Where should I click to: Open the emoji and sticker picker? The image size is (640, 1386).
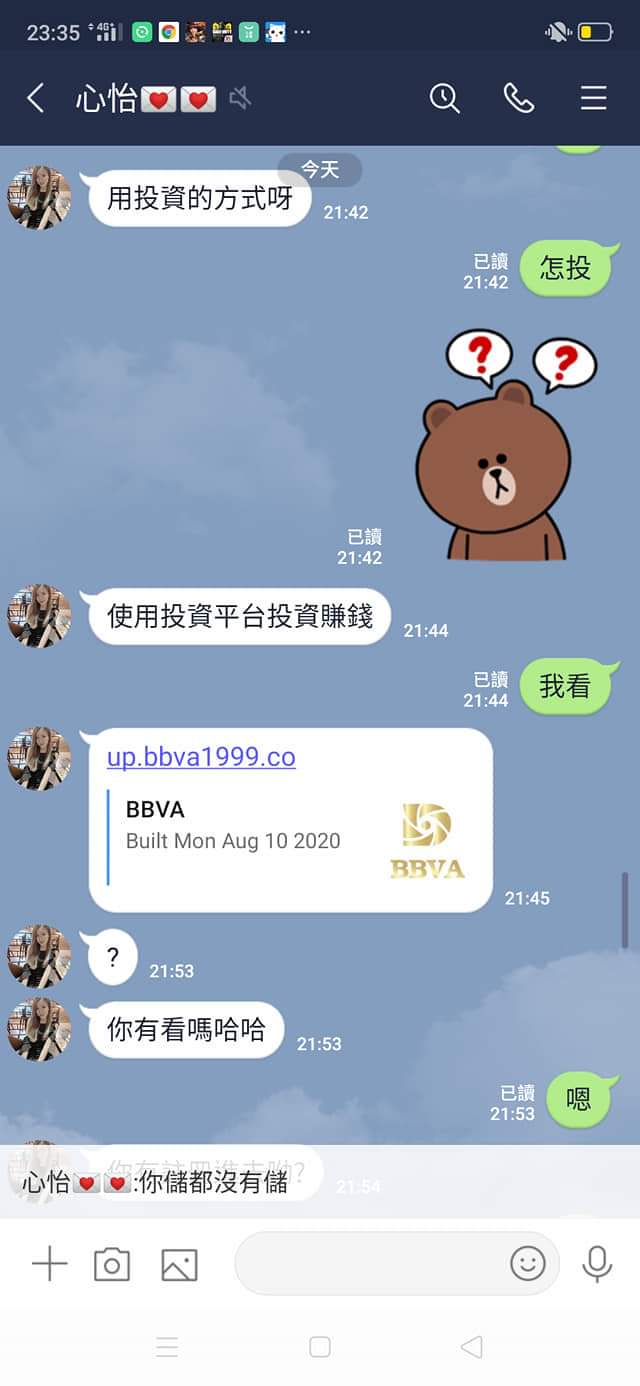[x=527, y=1264]
